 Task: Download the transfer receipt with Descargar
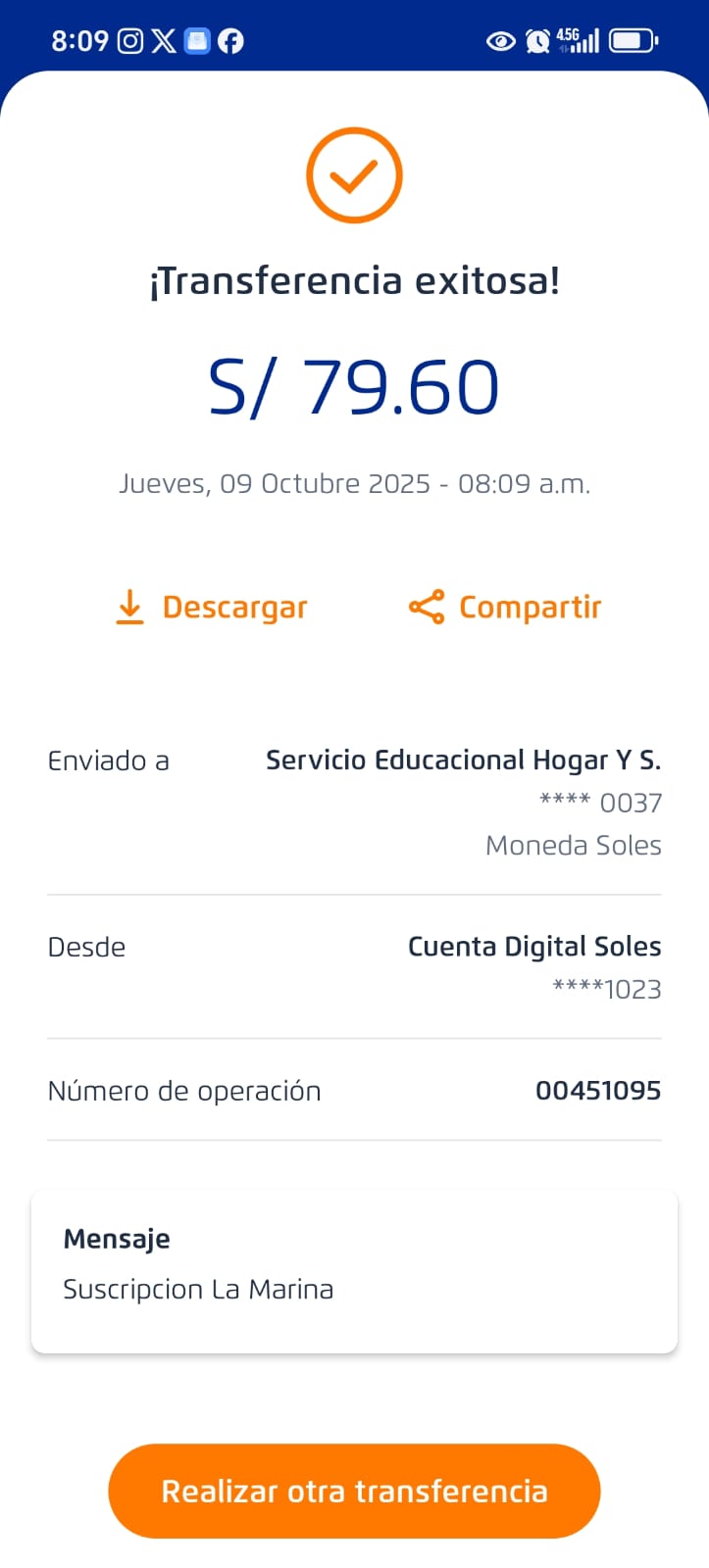212,608
